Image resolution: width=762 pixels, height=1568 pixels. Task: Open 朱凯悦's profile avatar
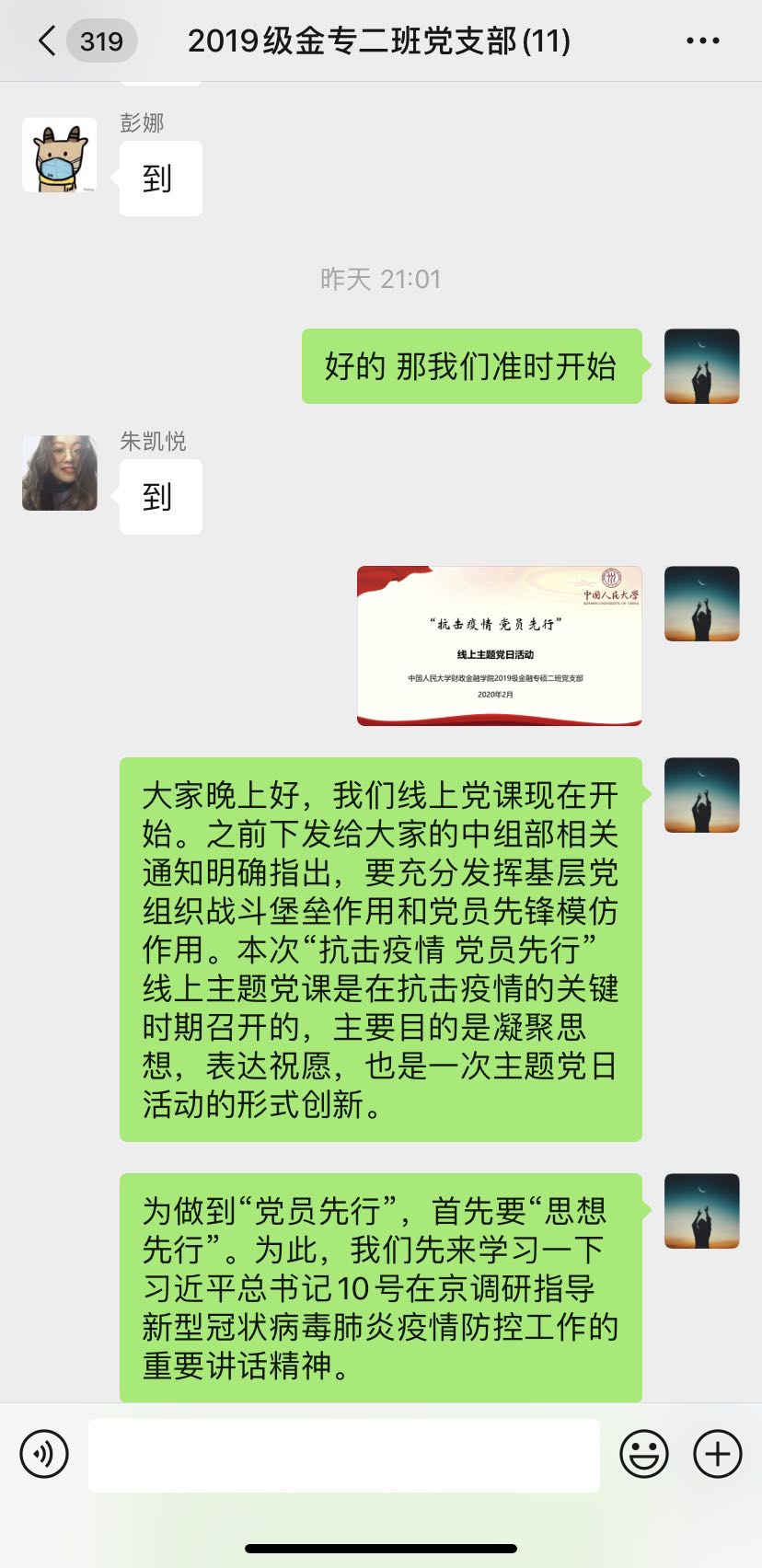pos(60,473)
